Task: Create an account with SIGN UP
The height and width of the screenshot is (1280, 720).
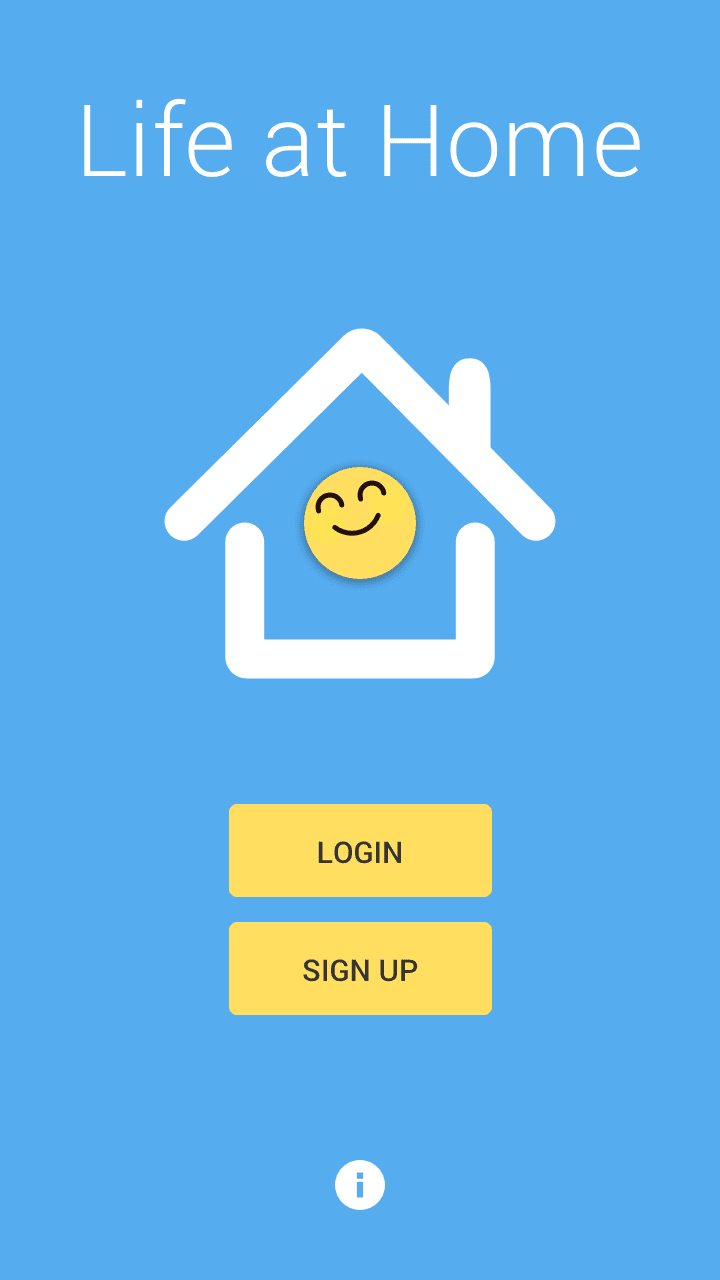Action: (x=360, y=969)
